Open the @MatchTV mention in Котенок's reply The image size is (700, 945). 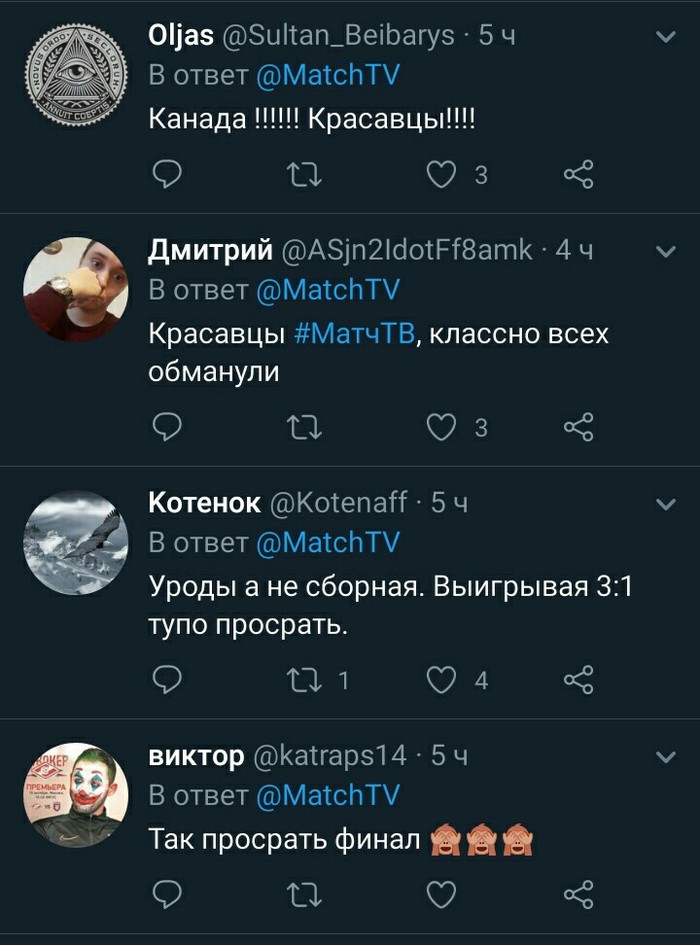coord(328,543)
